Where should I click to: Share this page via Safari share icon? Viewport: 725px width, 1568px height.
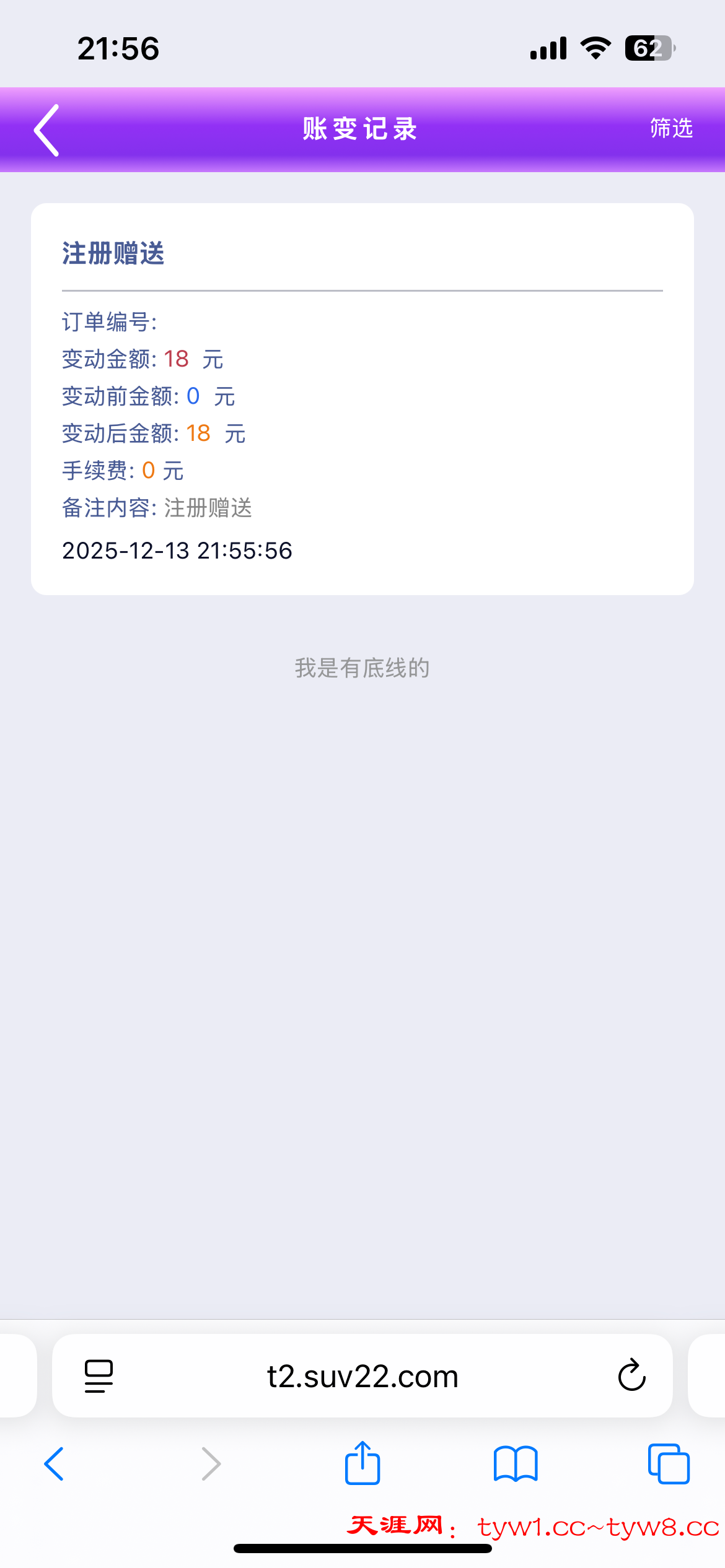[x=362, y=1463]
